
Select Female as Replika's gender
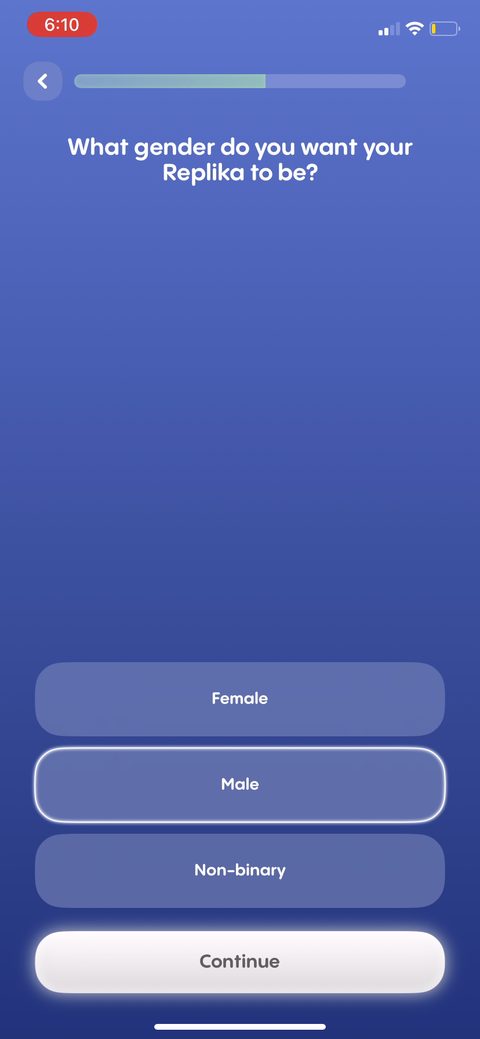click(240, 698)
